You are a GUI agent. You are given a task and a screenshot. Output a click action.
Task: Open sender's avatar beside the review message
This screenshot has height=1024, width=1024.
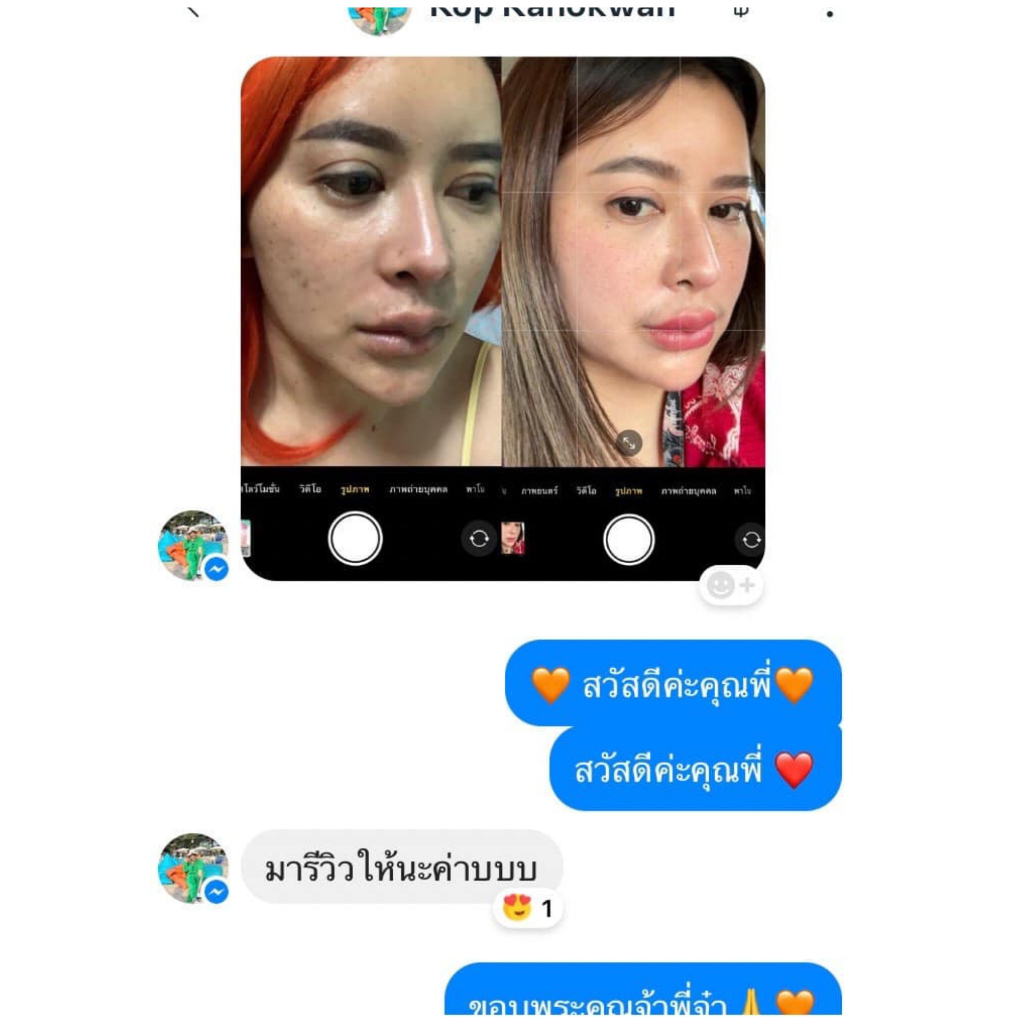pos(192,868)
